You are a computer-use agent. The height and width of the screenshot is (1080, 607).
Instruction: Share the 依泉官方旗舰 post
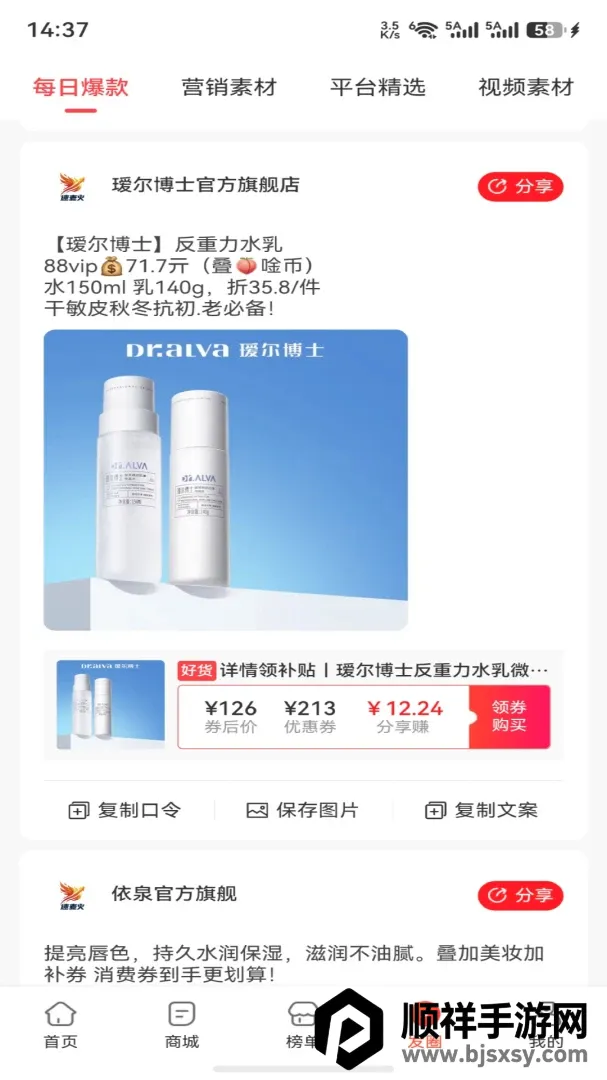click(x=520, y=895)
